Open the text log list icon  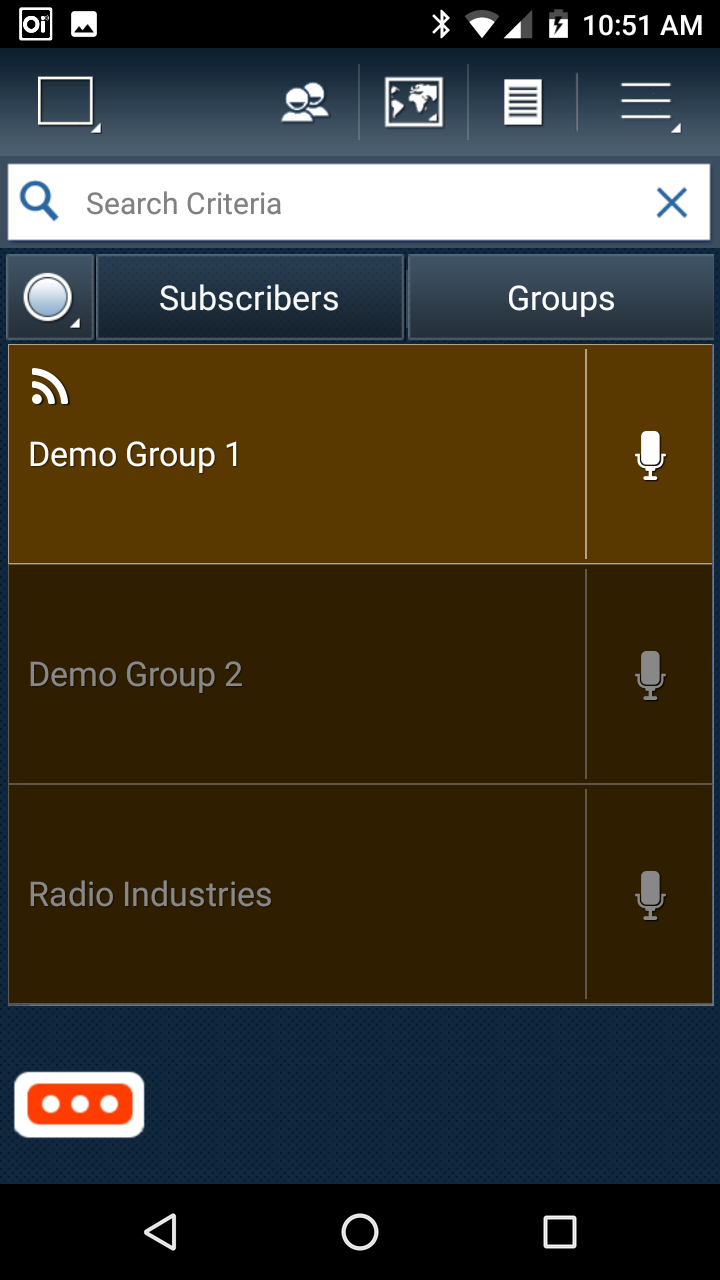tap(523, 102)
